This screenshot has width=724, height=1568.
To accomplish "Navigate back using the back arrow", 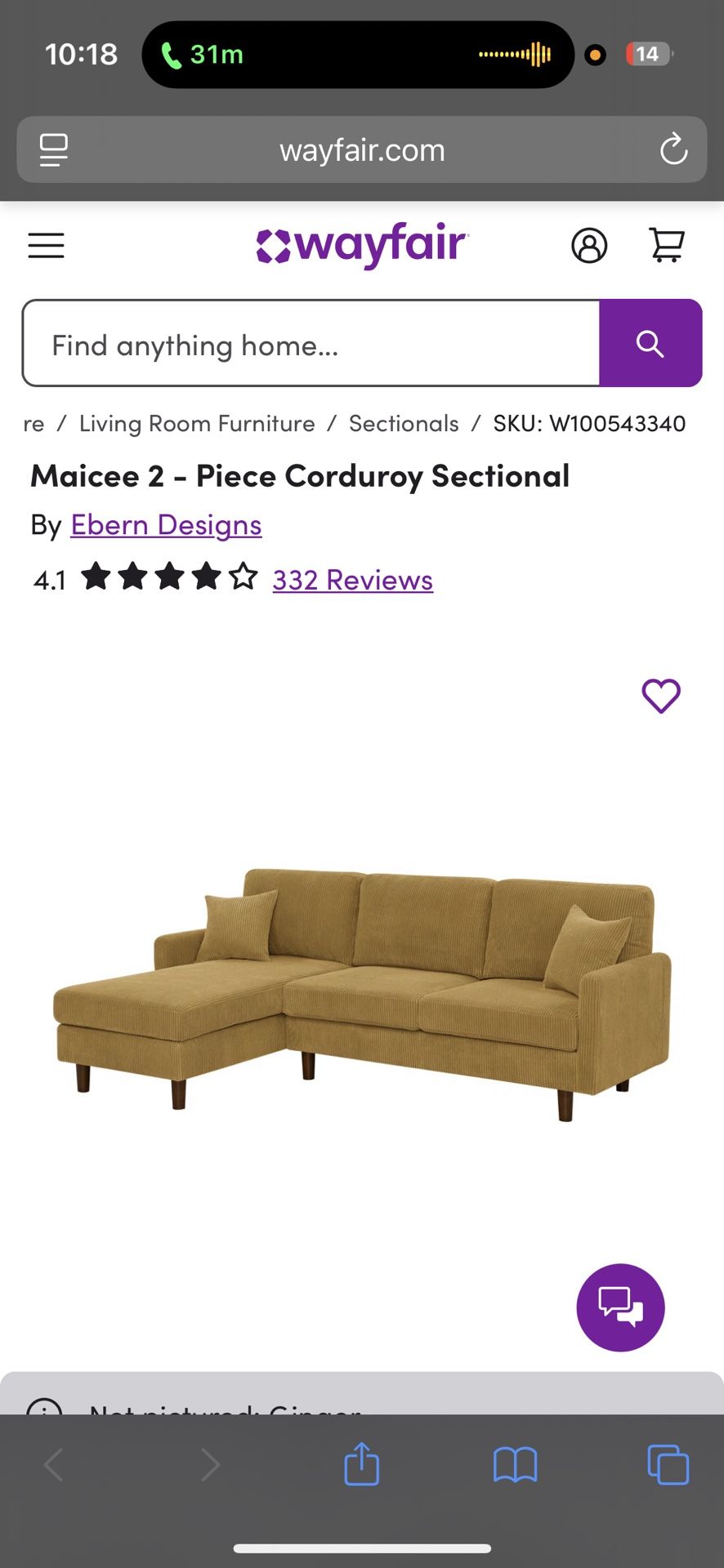I will point(54,1464).
